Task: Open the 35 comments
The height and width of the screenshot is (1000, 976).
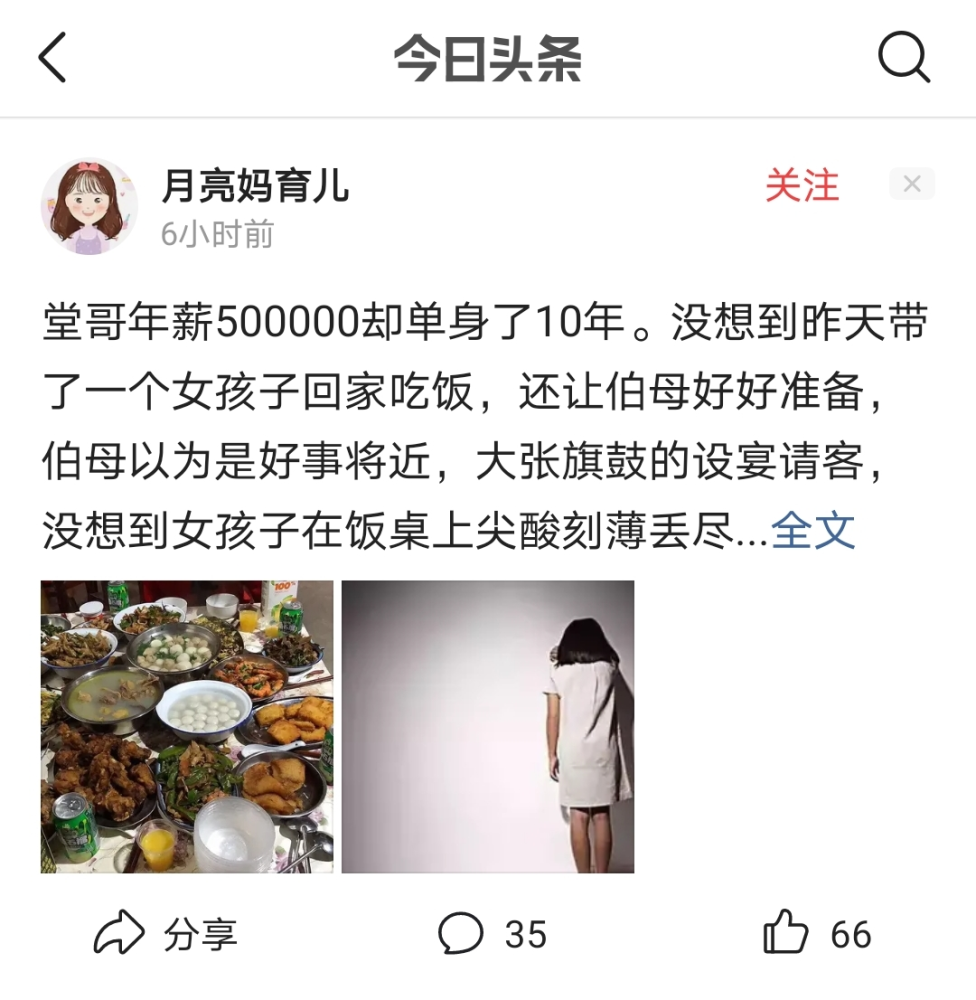Action: pyautogui.click(x=492, y=934)
